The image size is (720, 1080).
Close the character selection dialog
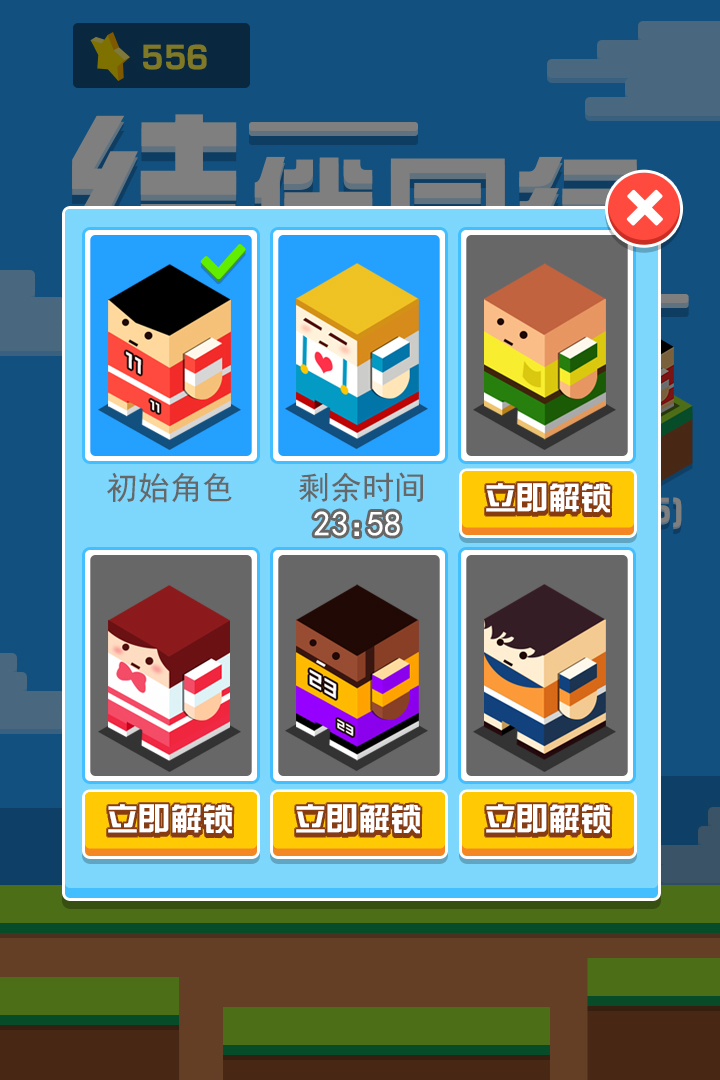pos(644,209)
